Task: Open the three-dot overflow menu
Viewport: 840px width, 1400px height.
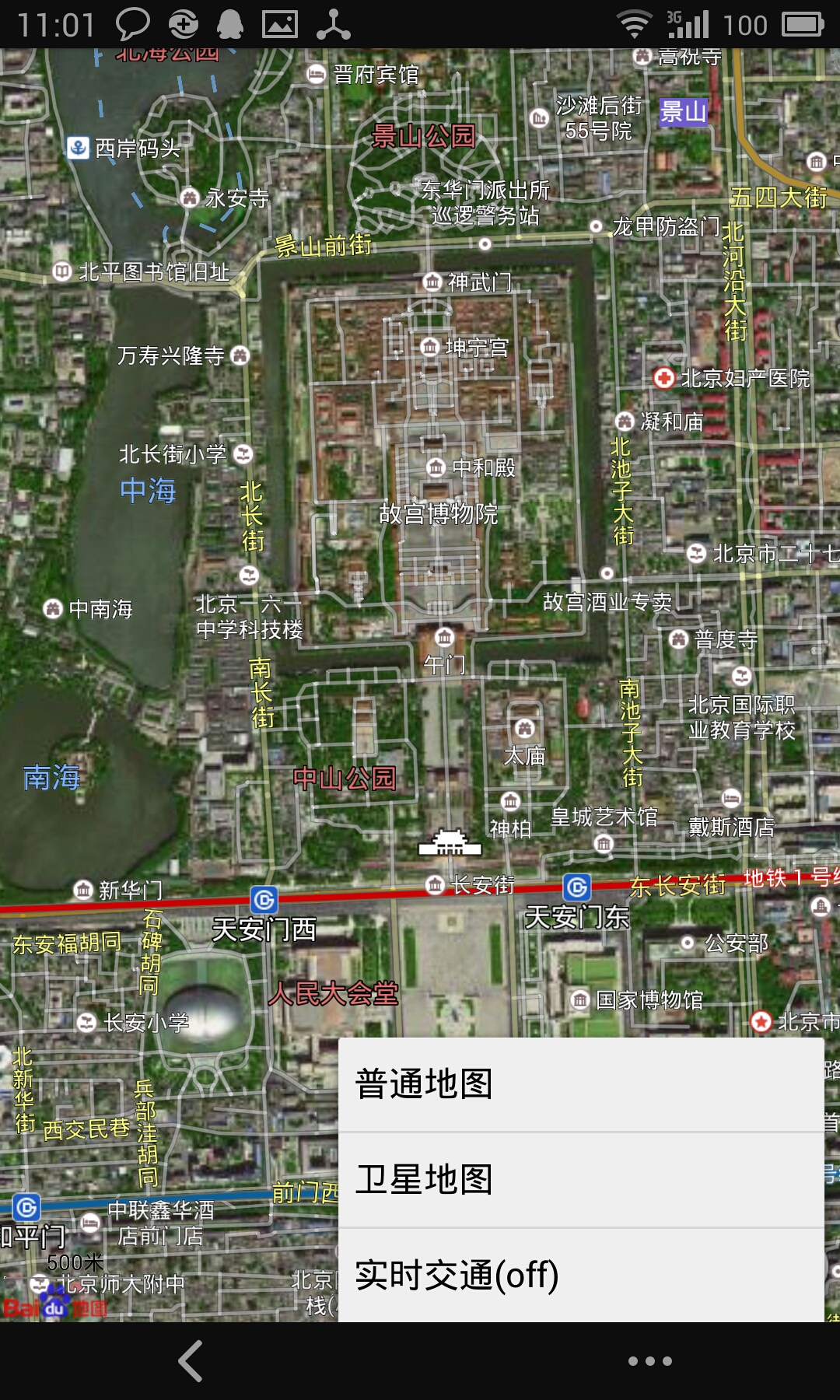Action: coord(649,1361)
